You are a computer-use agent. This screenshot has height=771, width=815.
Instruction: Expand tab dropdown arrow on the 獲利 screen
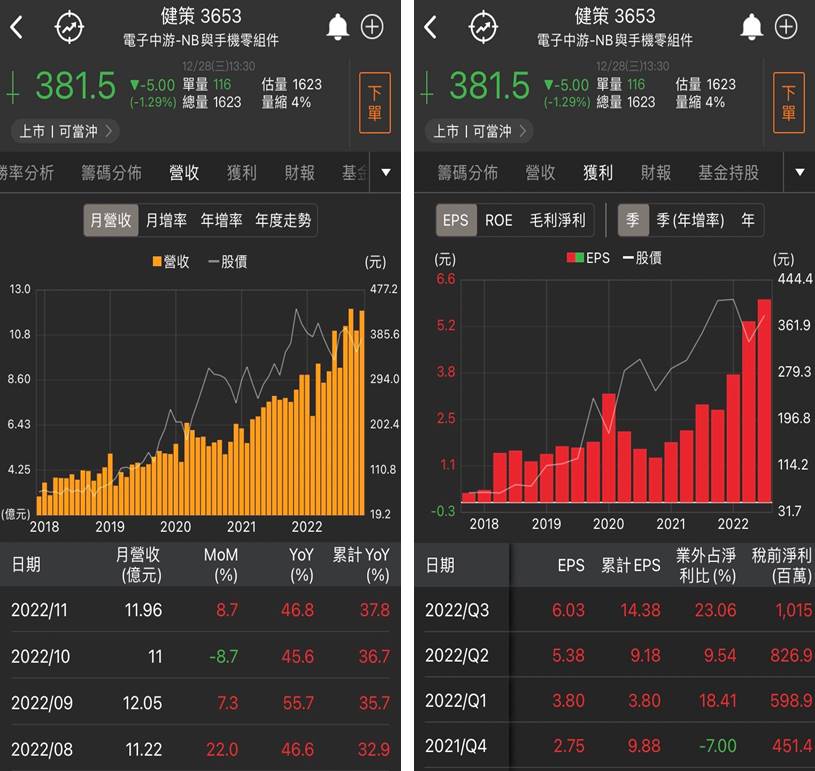[799, 173]
